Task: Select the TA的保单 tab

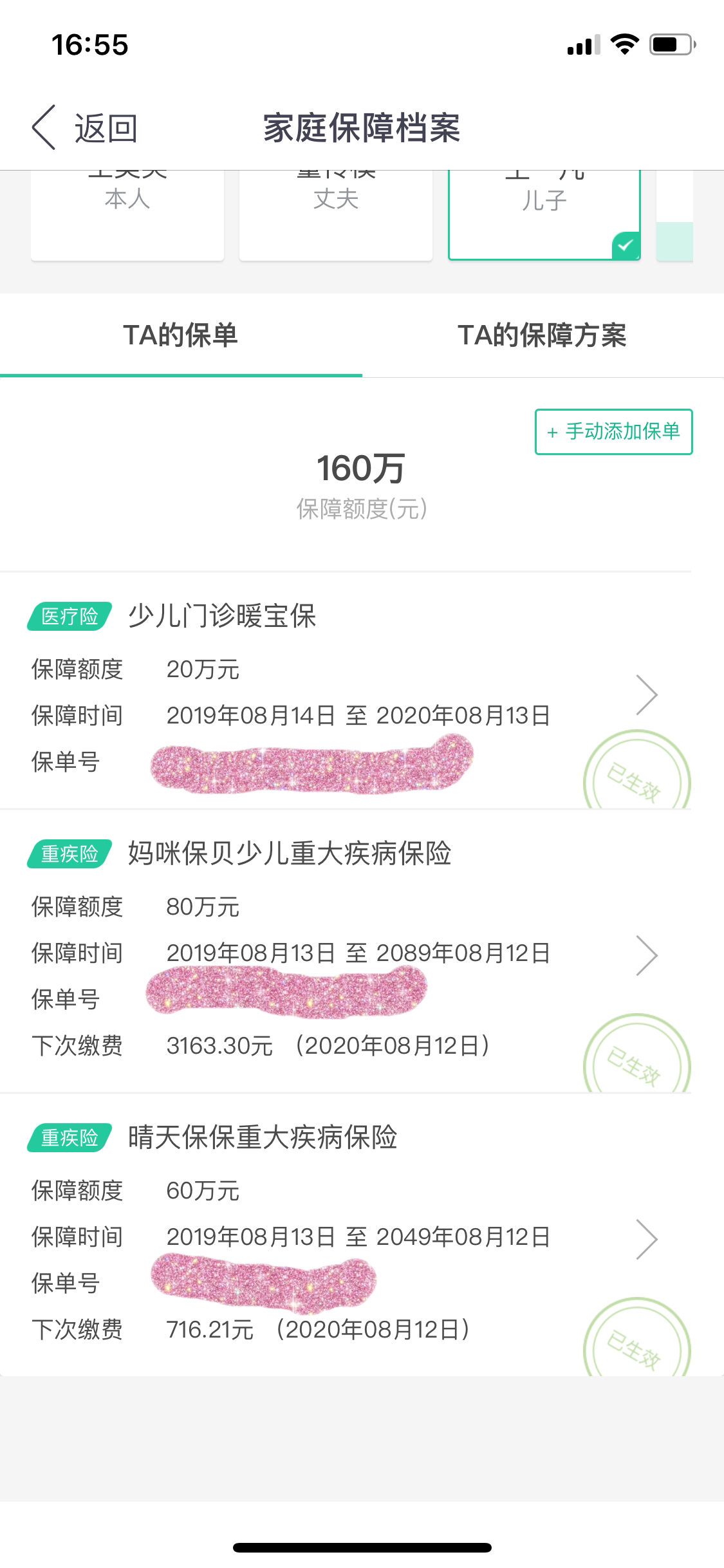Action: point(181,335)
